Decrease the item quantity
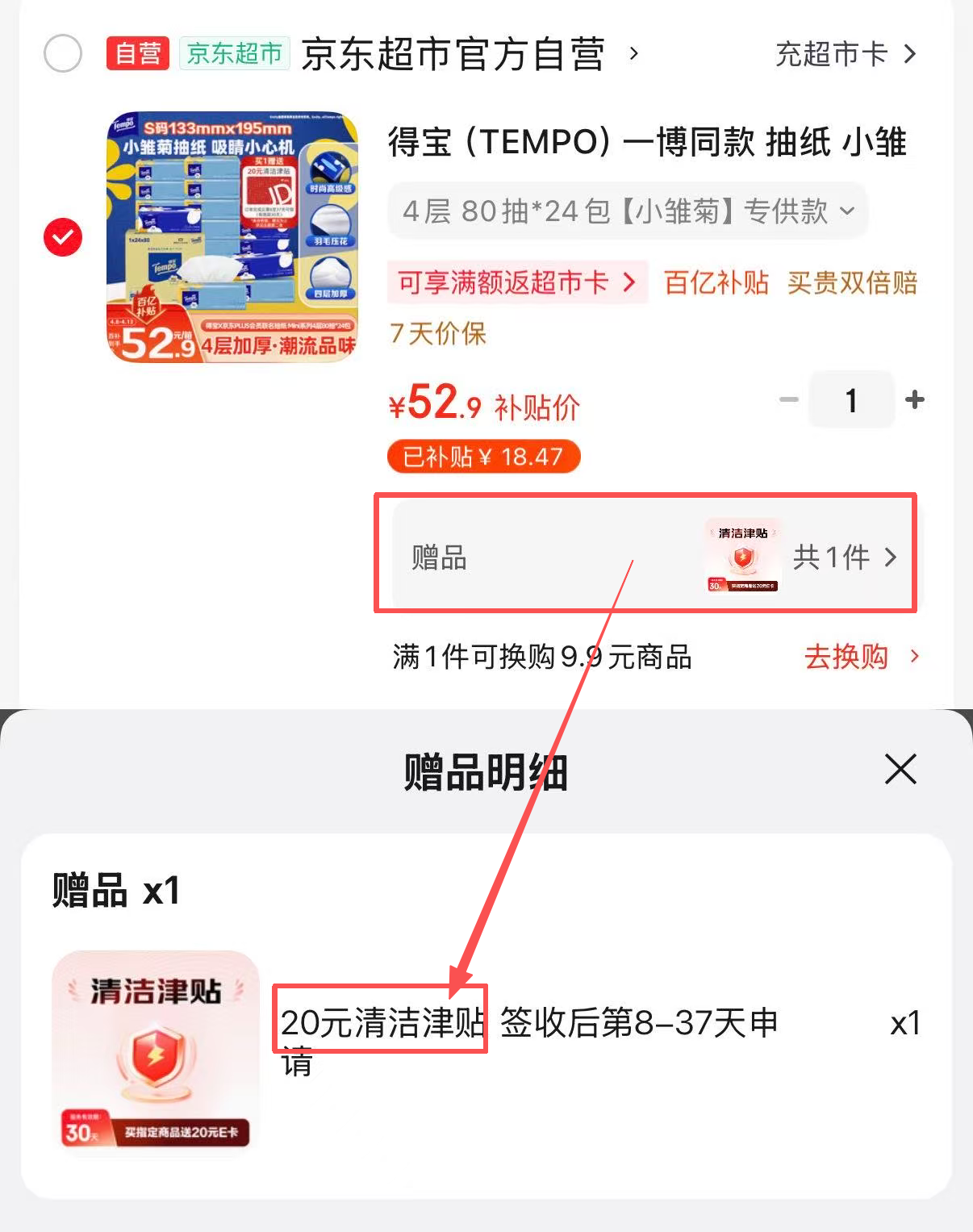Viewport: 973px width, 1232px height. tap(788, 399)
